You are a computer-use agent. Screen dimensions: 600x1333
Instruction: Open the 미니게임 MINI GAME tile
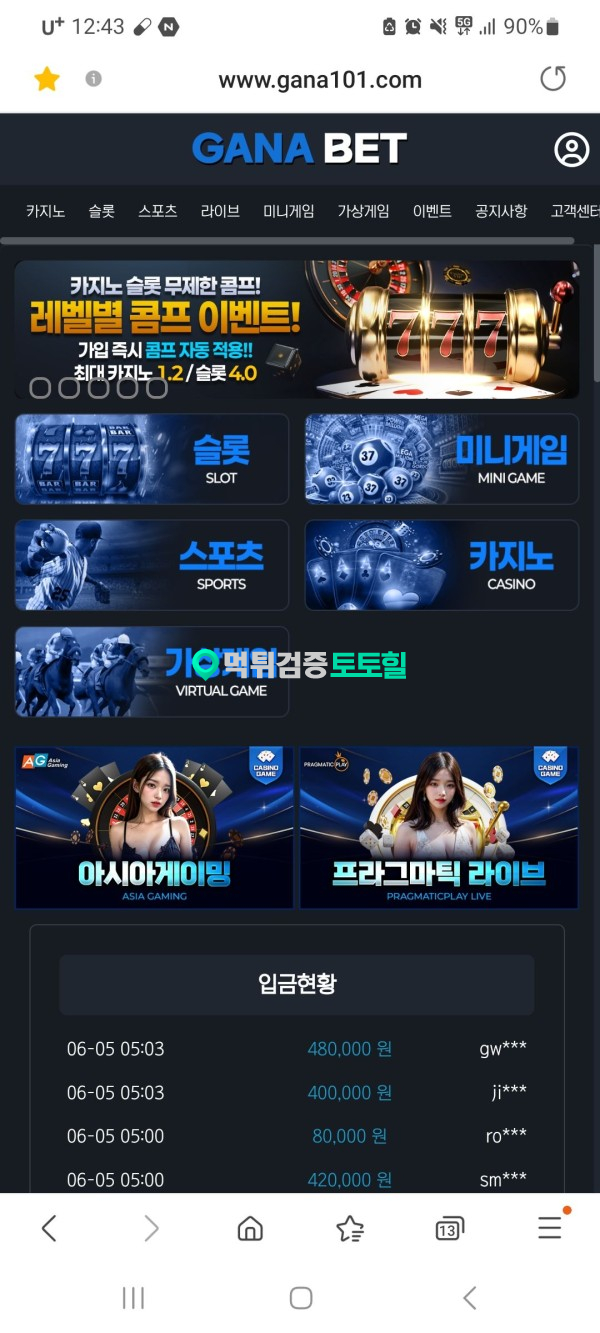[441, 459]
